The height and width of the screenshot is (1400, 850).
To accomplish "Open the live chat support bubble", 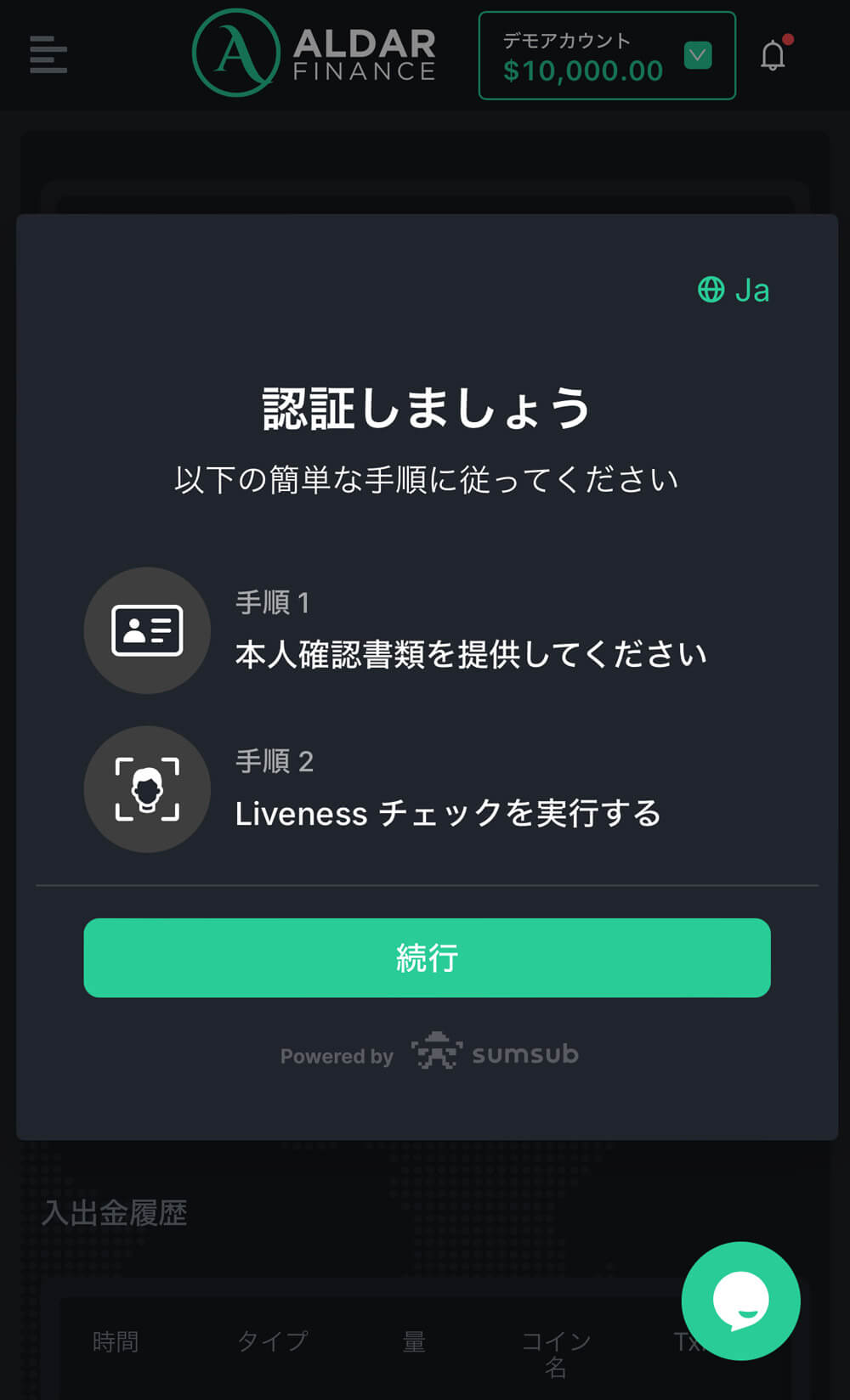I will coord(740,1301).
